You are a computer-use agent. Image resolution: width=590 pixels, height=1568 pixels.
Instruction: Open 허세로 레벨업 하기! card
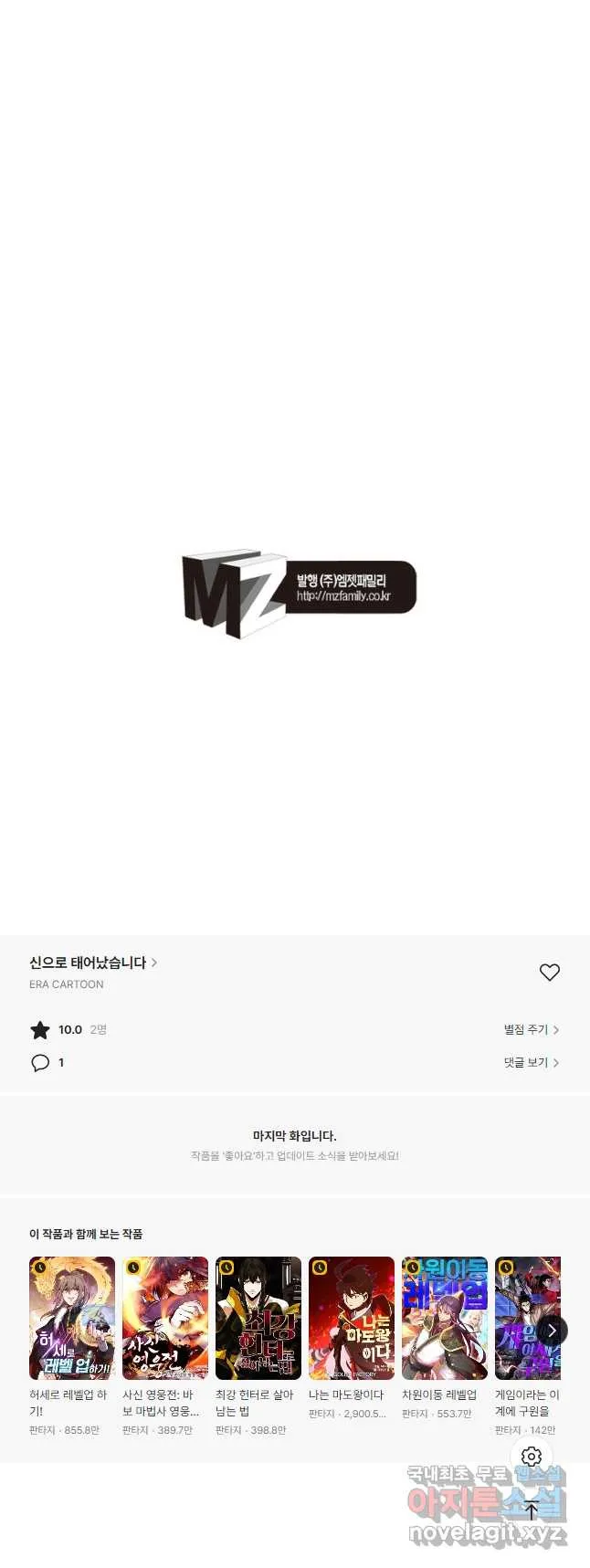[72, 1318]
